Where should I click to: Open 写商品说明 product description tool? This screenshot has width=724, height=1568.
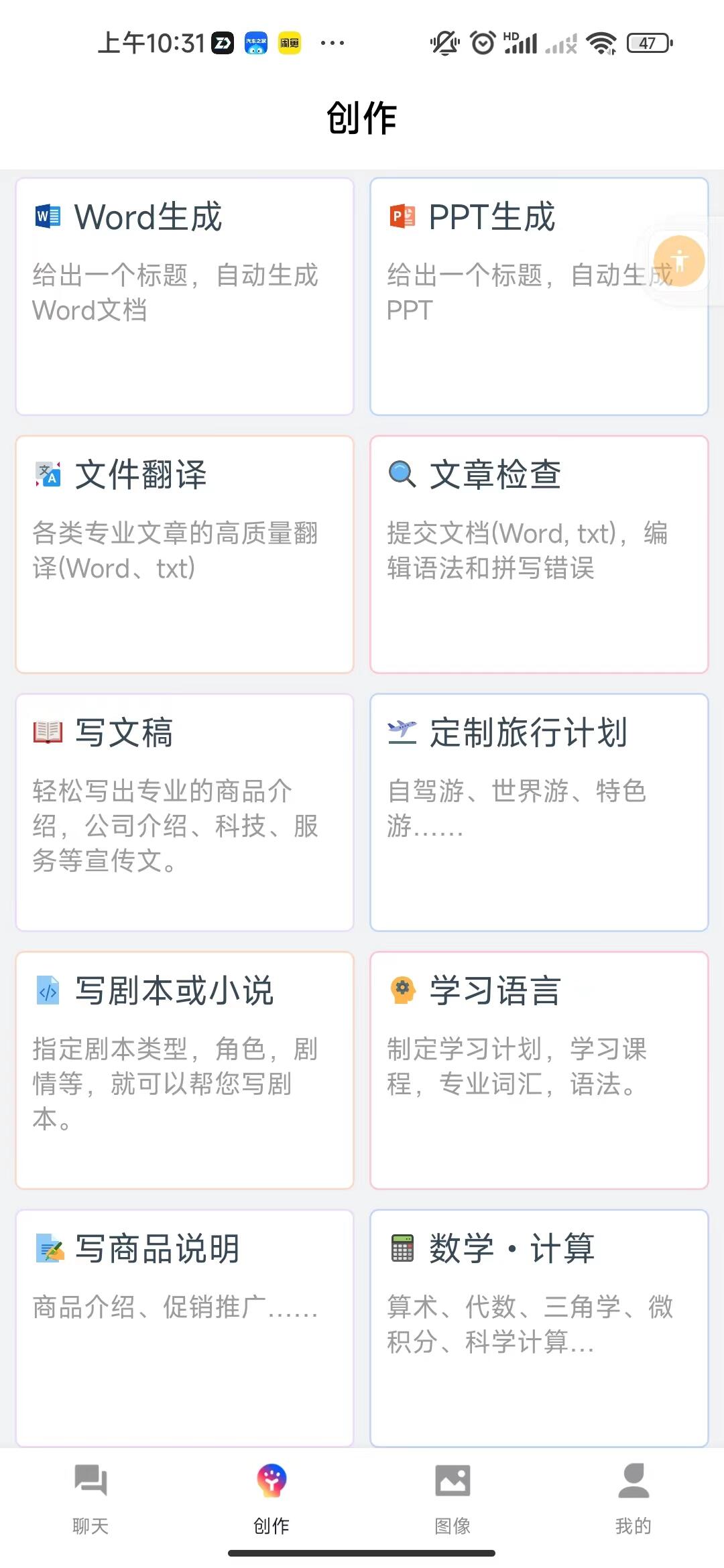[x=184, y=1327]
